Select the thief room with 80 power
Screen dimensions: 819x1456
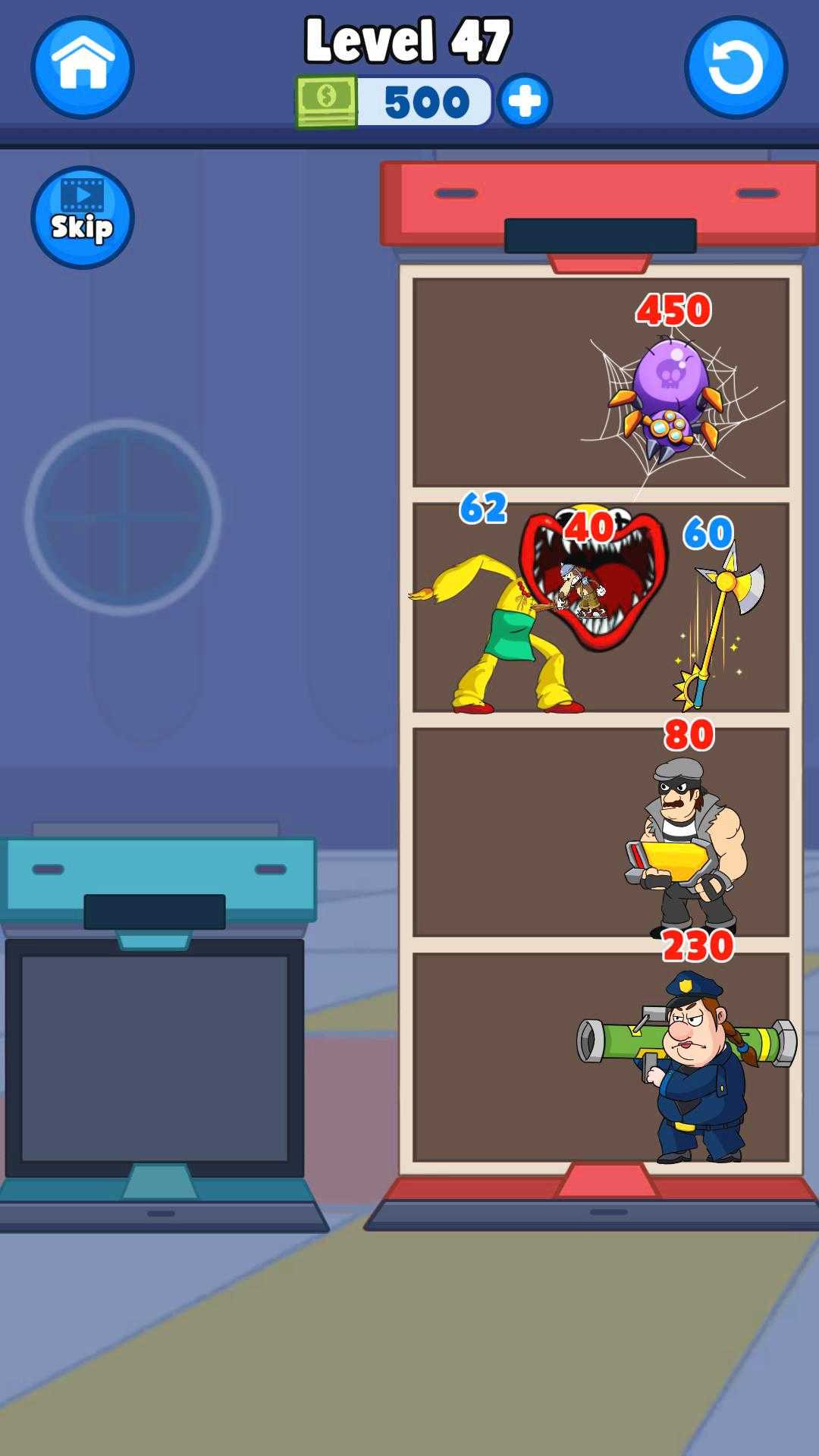click(x=601, y=832)
